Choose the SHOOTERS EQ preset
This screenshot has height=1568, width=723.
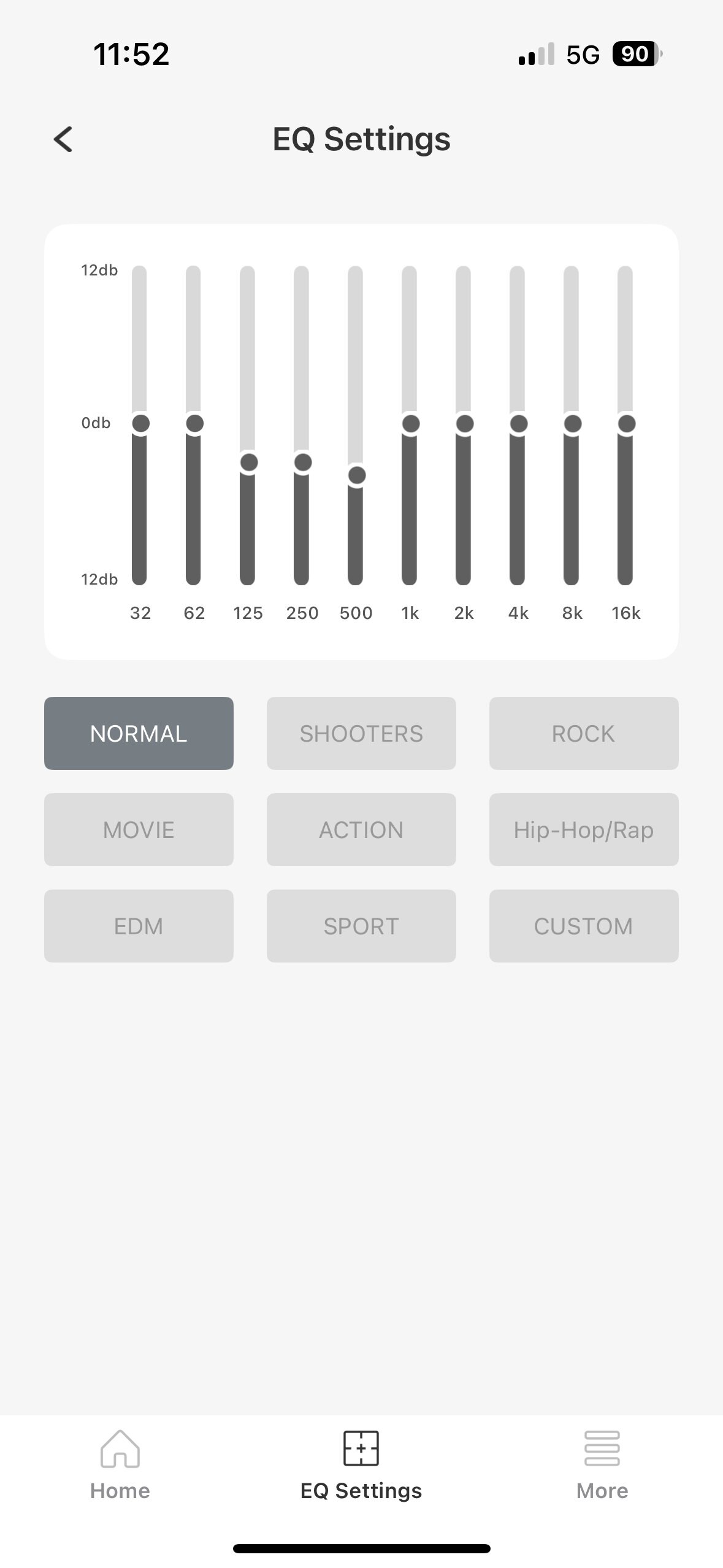361,733
